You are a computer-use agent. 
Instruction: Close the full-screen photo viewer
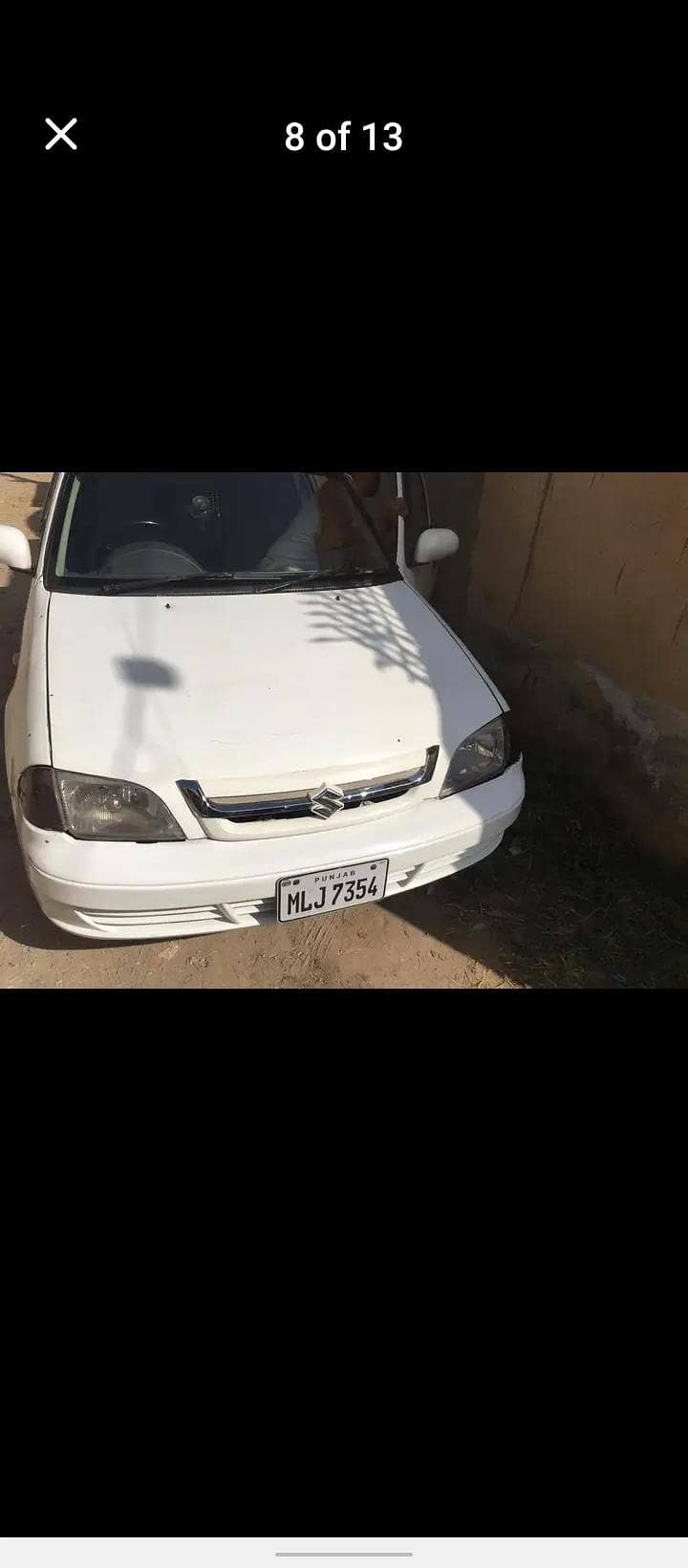61,135
